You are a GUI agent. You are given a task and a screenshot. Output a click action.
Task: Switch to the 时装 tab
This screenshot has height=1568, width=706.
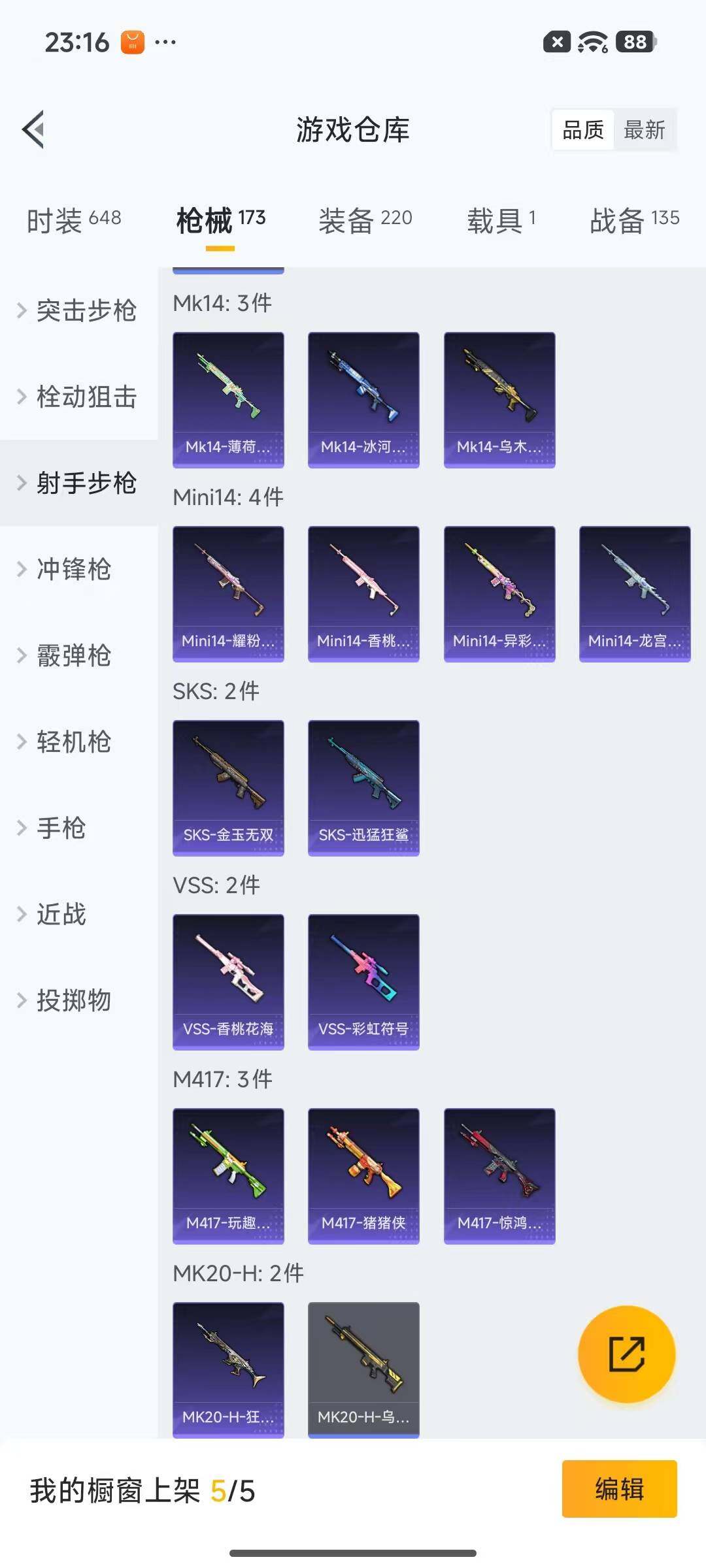(74, 220)
